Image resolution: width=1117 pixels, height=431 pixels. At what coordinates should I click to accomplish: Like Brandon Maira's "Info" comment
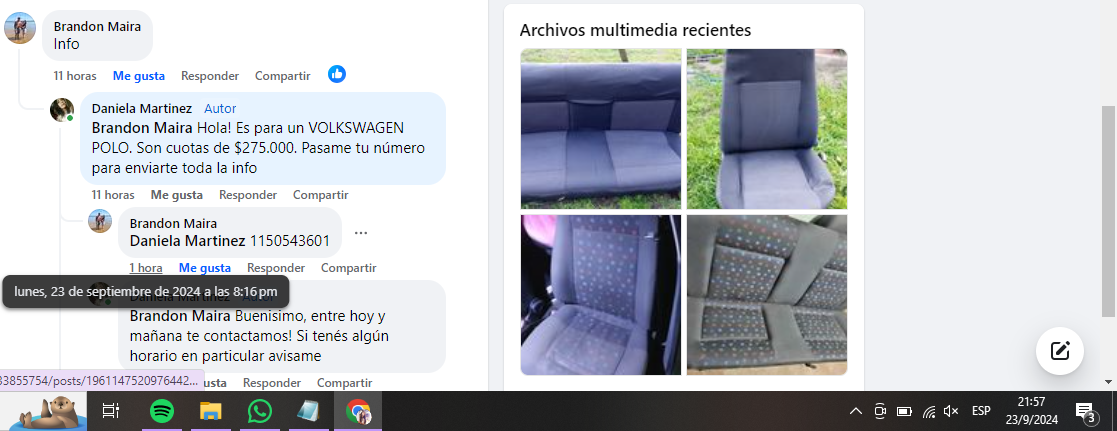138,75
